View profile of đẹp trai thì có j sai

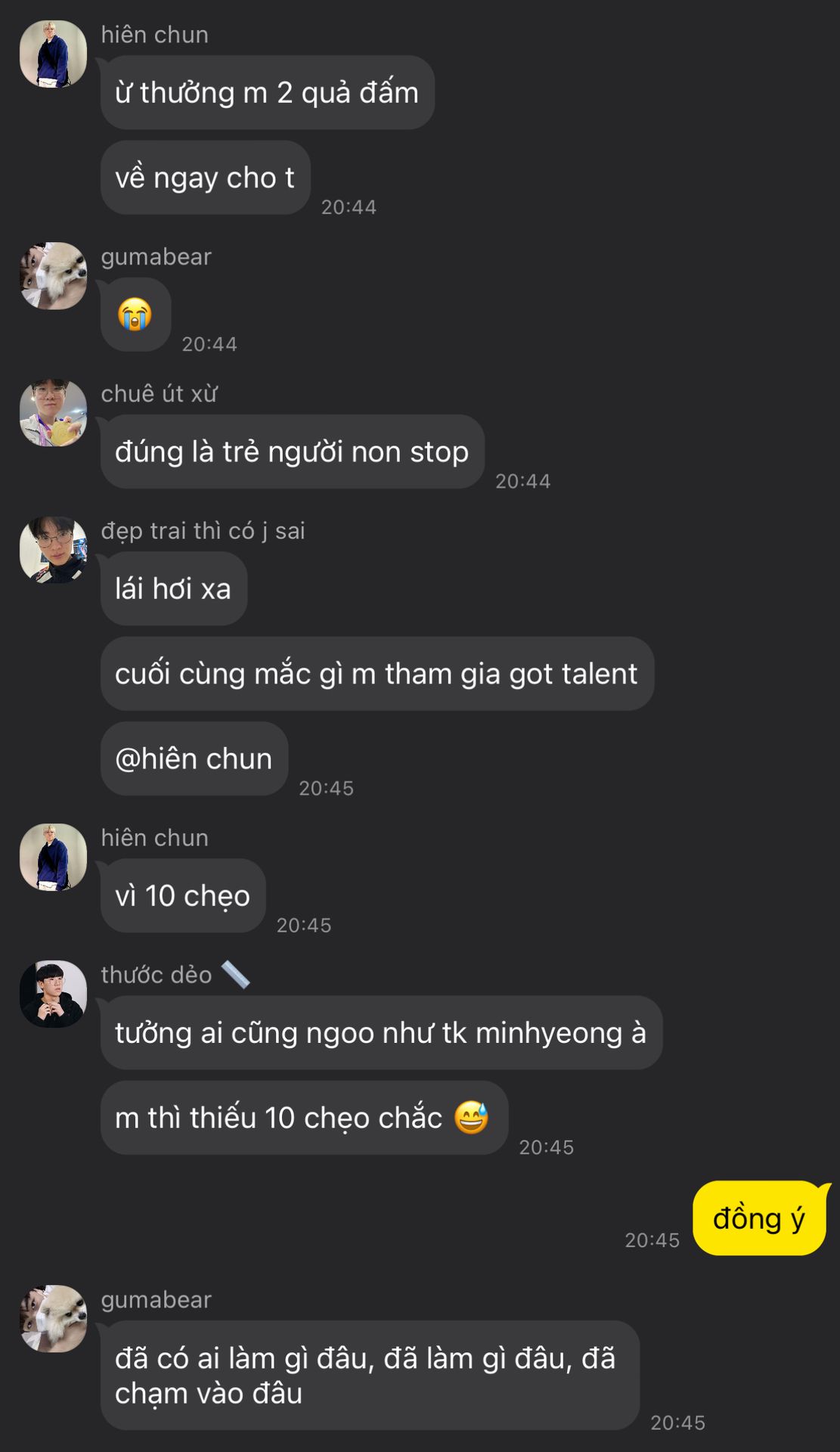53,550
